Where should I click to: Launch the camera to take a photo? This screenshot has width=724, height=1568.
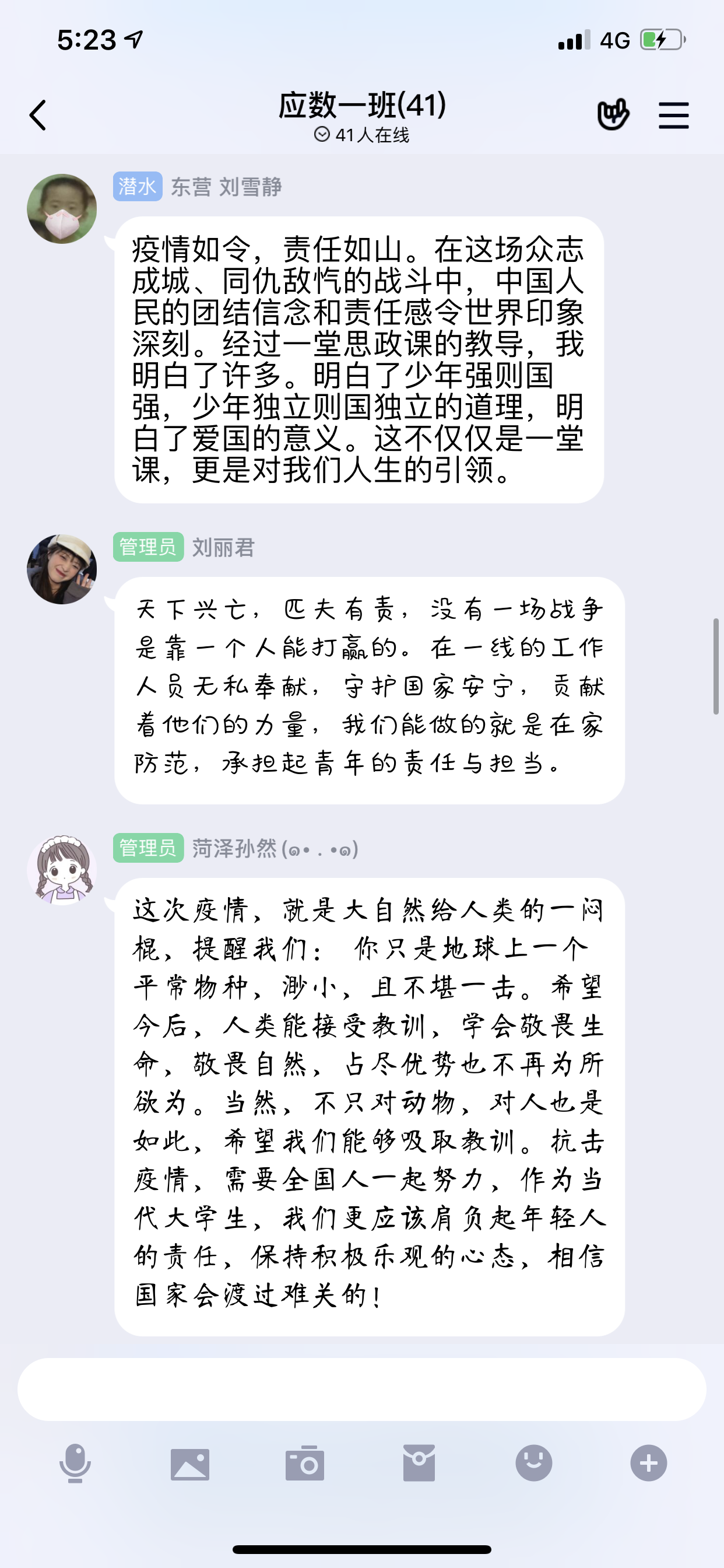pyautogui.click(x=305, y=1464)
